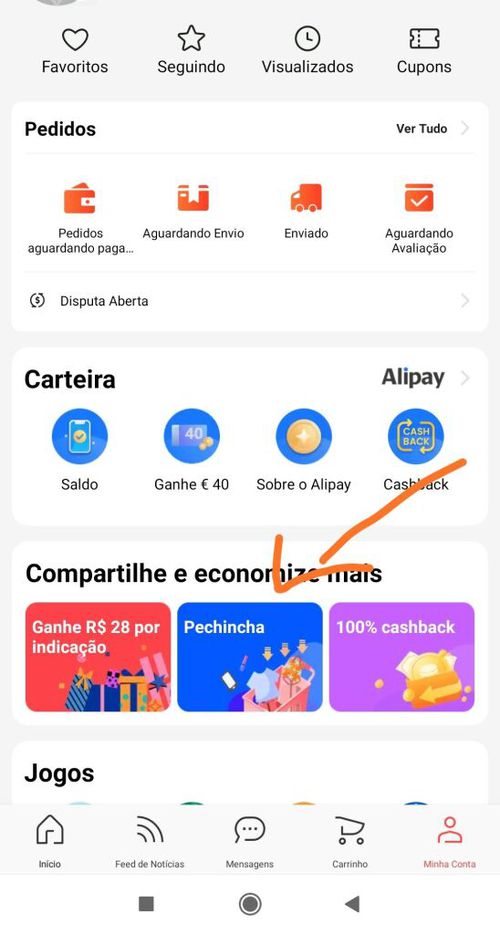Open Favoritos wishlist
The width and height of the screenshot is (500, 934).
[x=74, y=51]
